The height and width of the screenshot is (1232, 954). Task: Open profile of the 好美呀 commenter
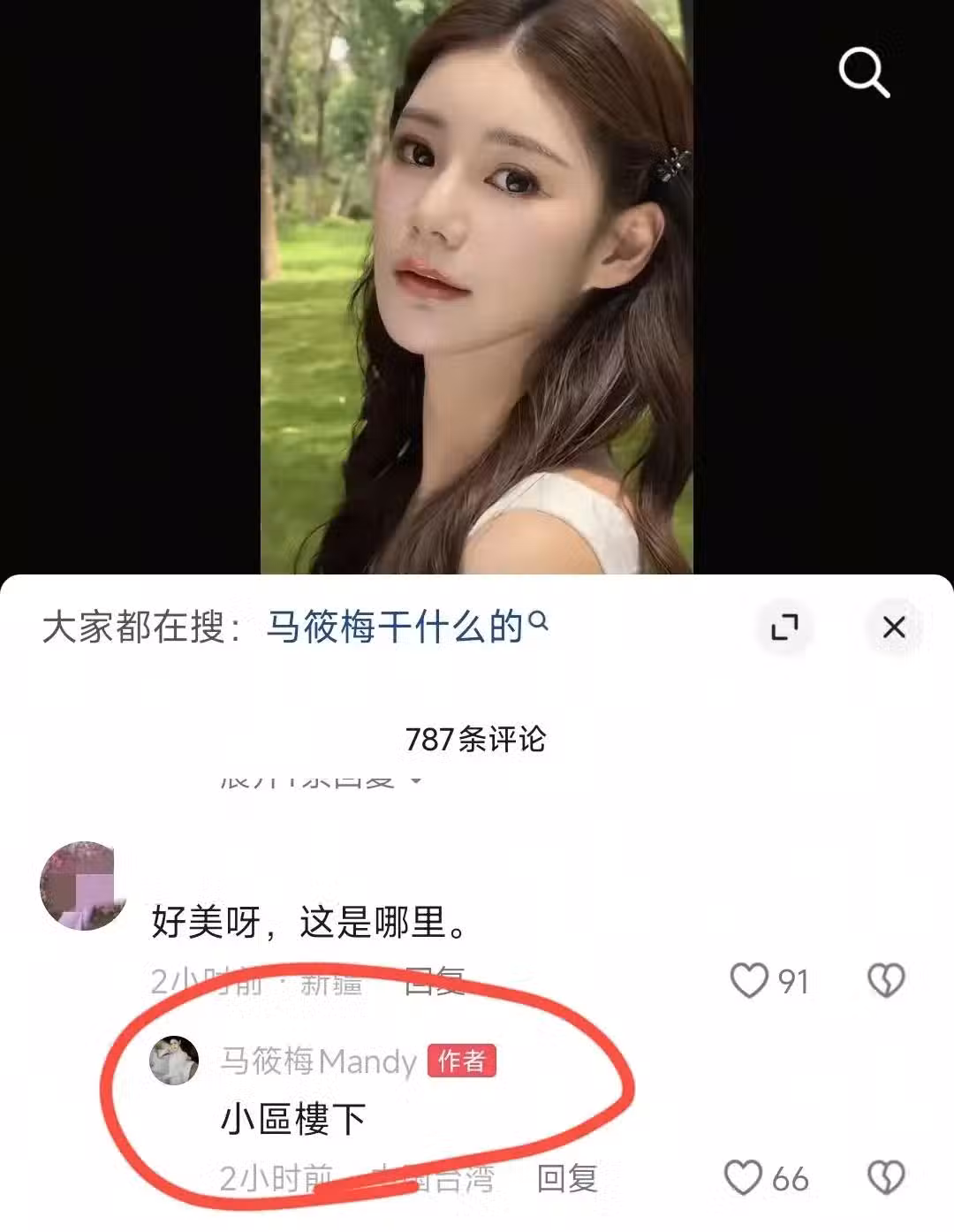[x=83, y=886]
